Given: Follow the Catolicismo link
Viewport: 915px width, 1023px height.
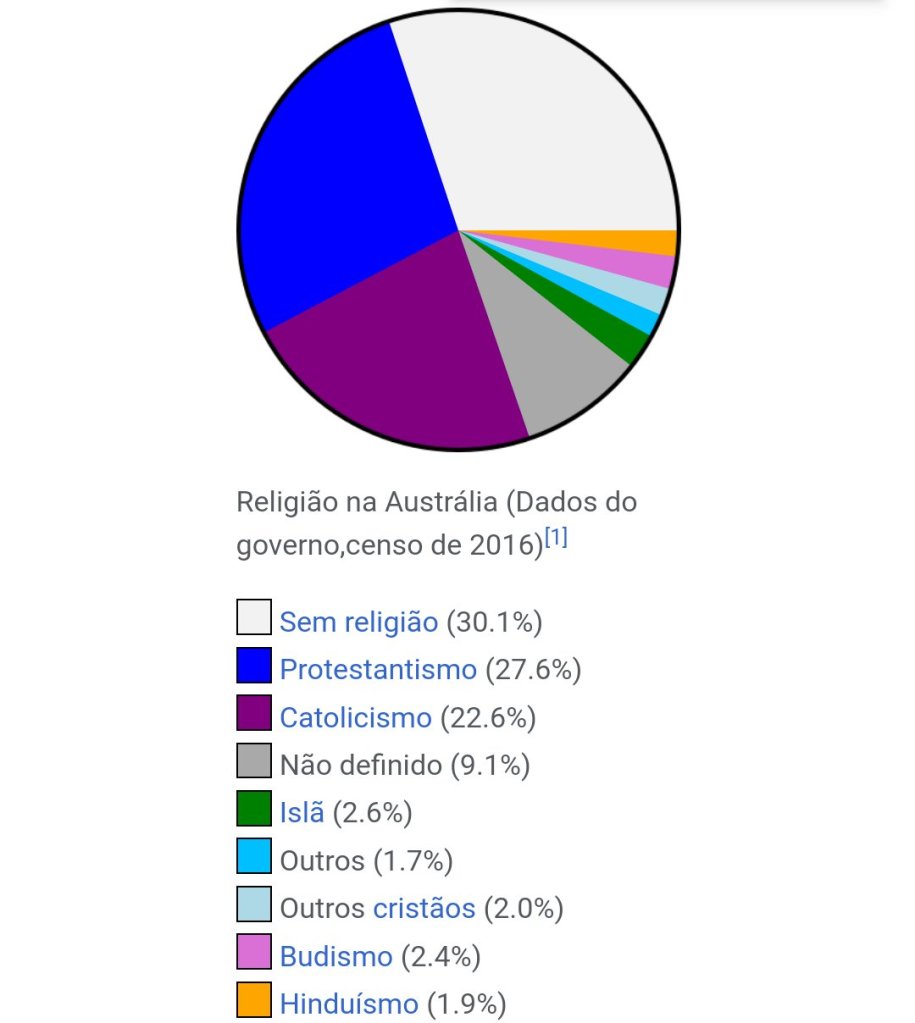Looking at the screenshot, I should [355, 717].
